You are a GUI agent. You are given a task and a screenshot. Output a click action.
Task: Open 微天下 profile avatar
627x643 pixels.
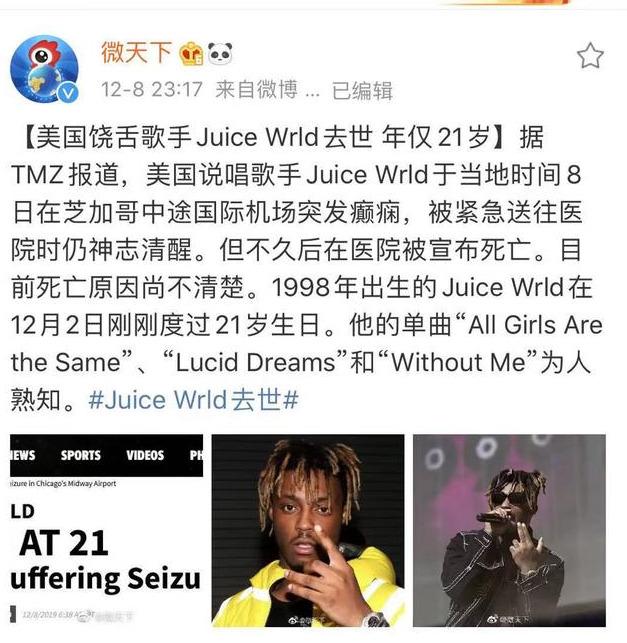(x=44, y=70)
